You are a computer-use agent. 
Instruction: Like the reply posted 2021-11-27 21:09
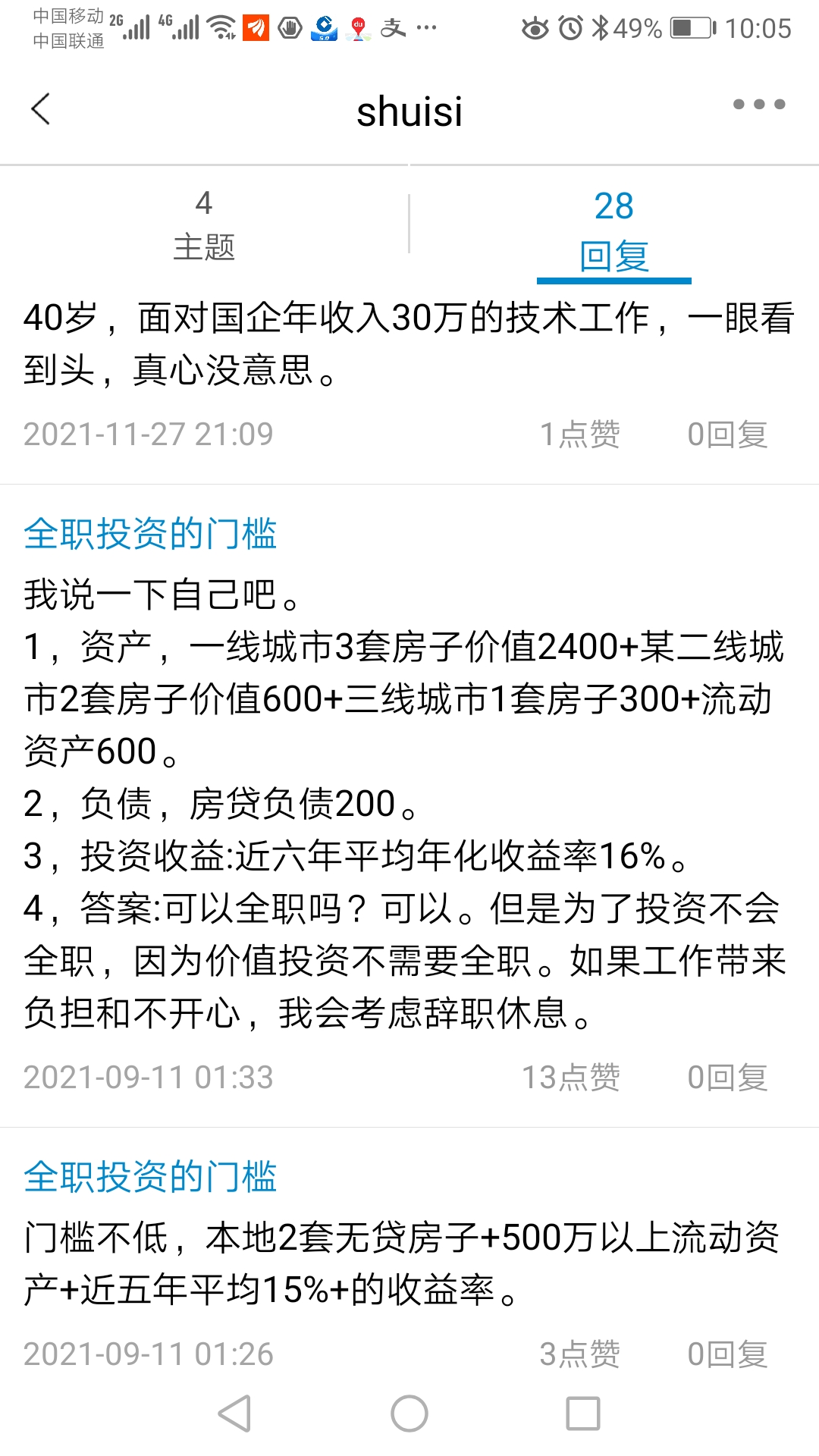[x=580, y=435]
